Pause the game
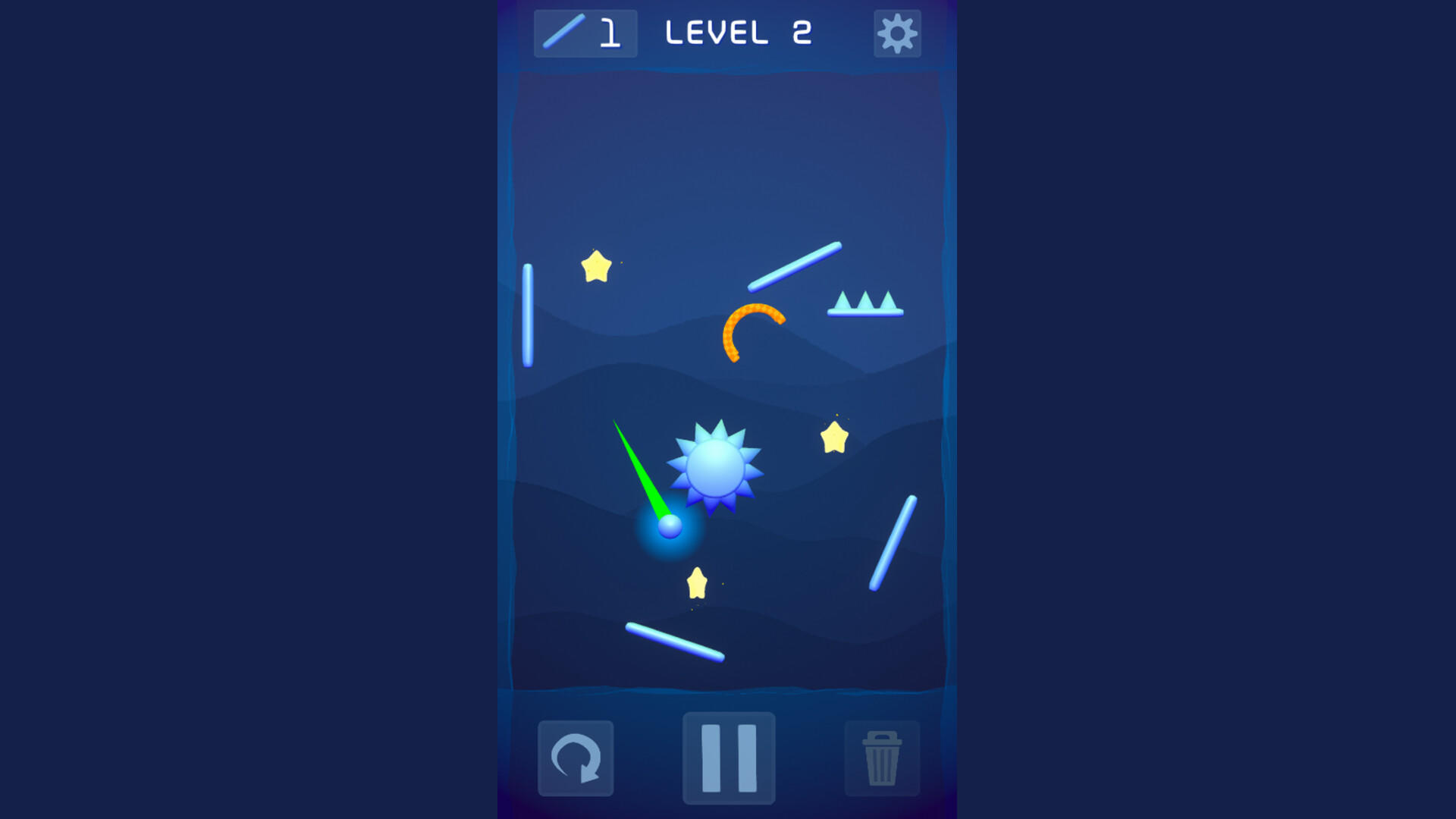 click(729, 758)
